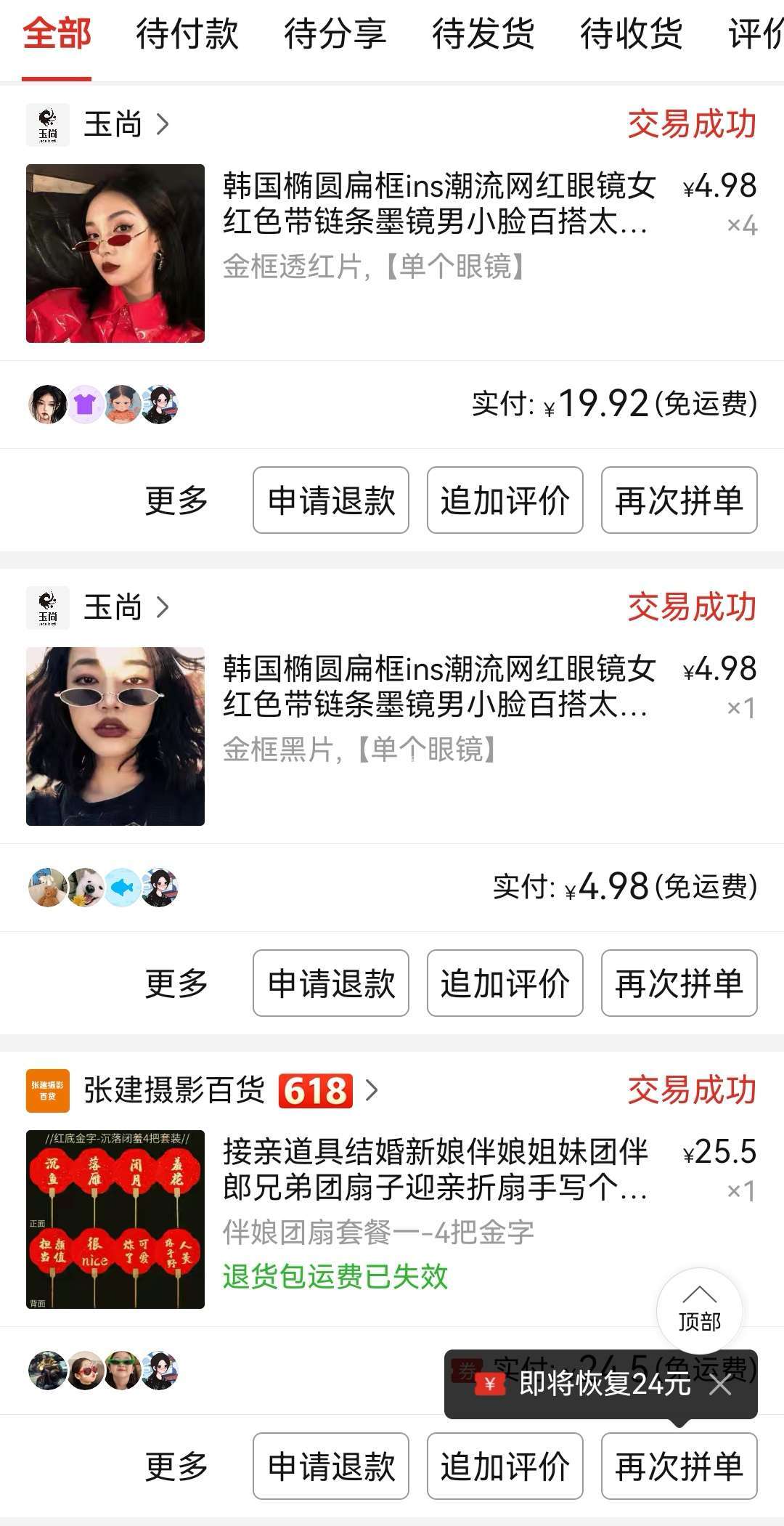Tap 再次拼单 for the 金框透红片 order

[679, 500]
